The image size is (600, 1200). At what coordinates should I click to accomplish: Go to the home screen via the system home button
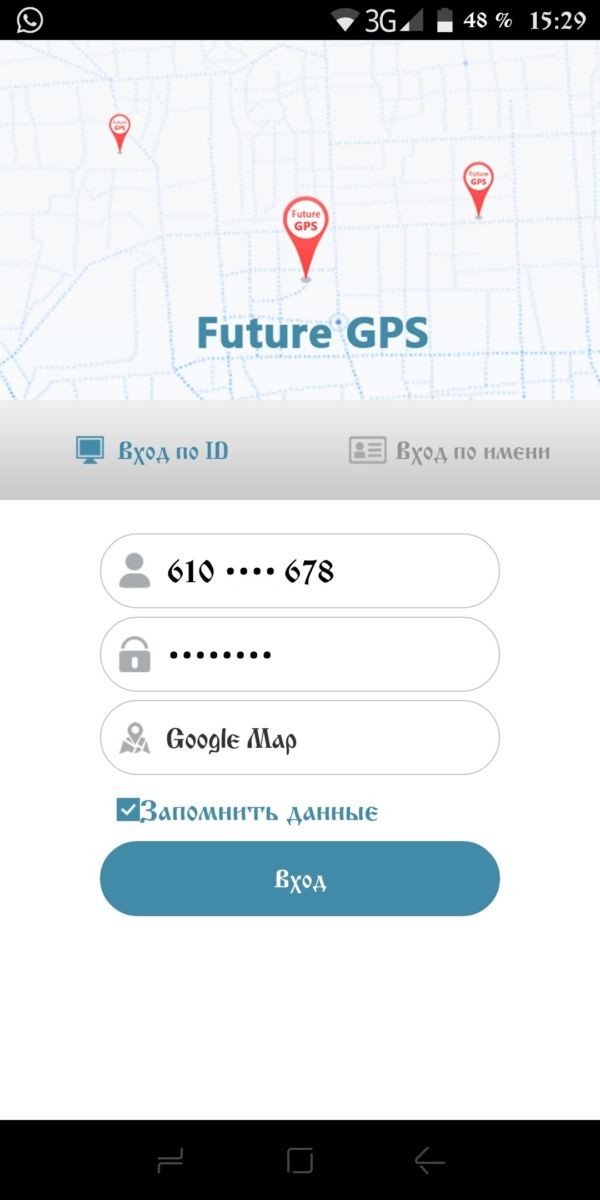300,1160
